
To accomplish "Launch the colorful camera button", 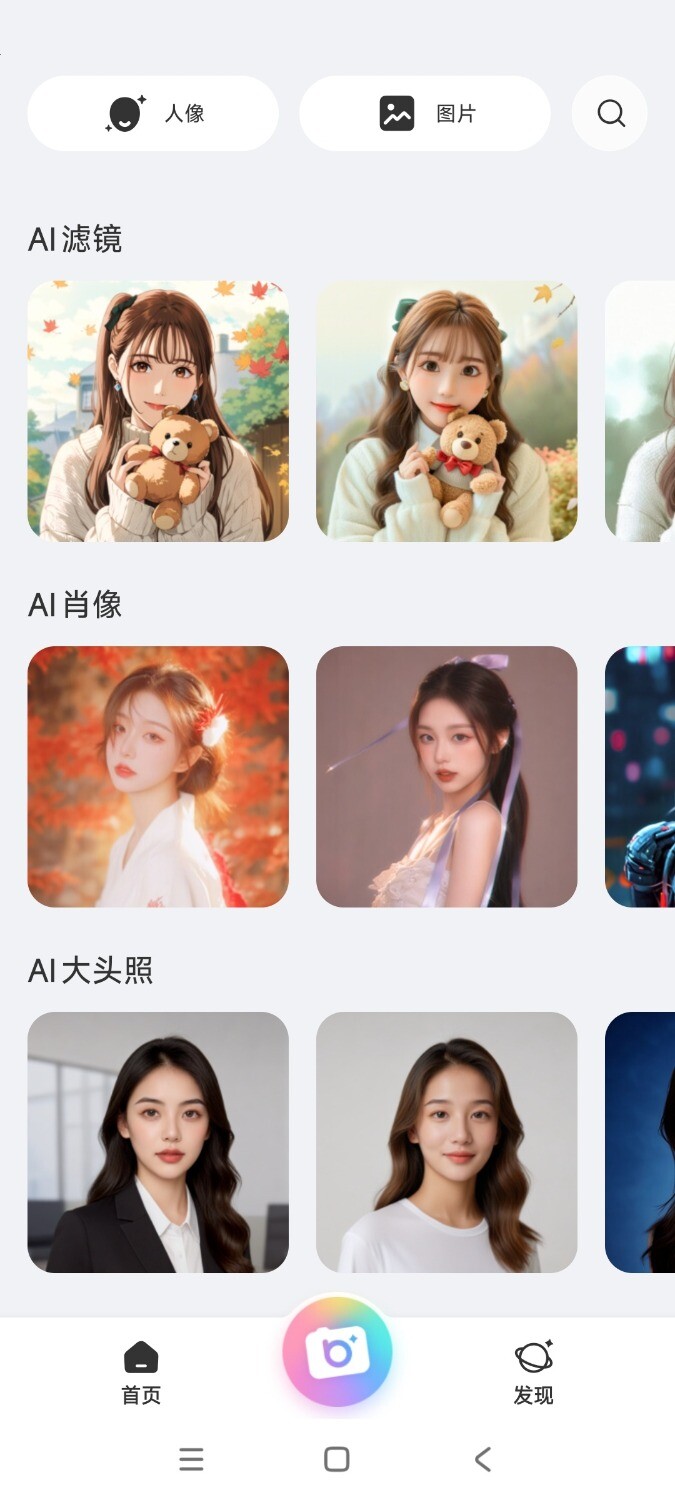I will (x=337, y=1353).
